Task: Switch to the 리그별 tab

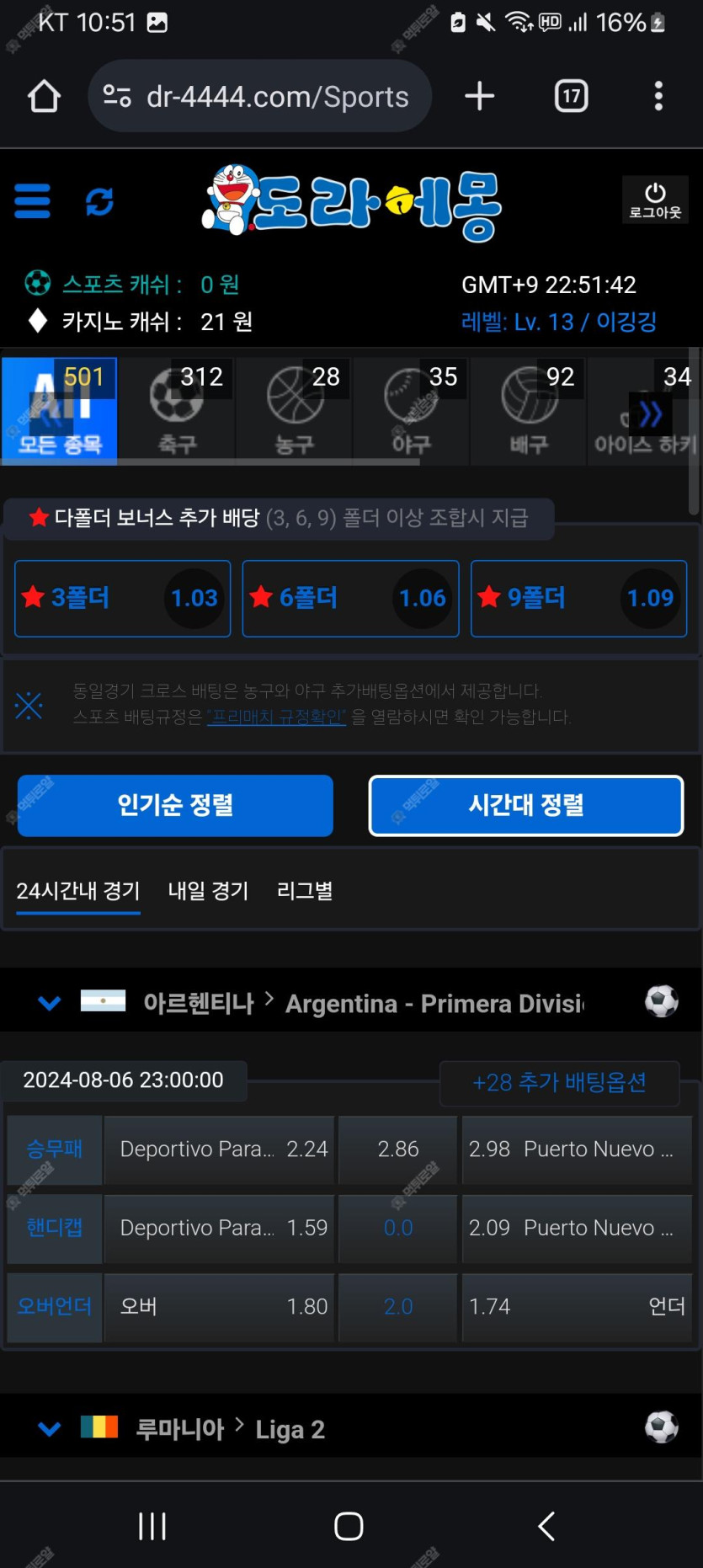Action: 305,891
